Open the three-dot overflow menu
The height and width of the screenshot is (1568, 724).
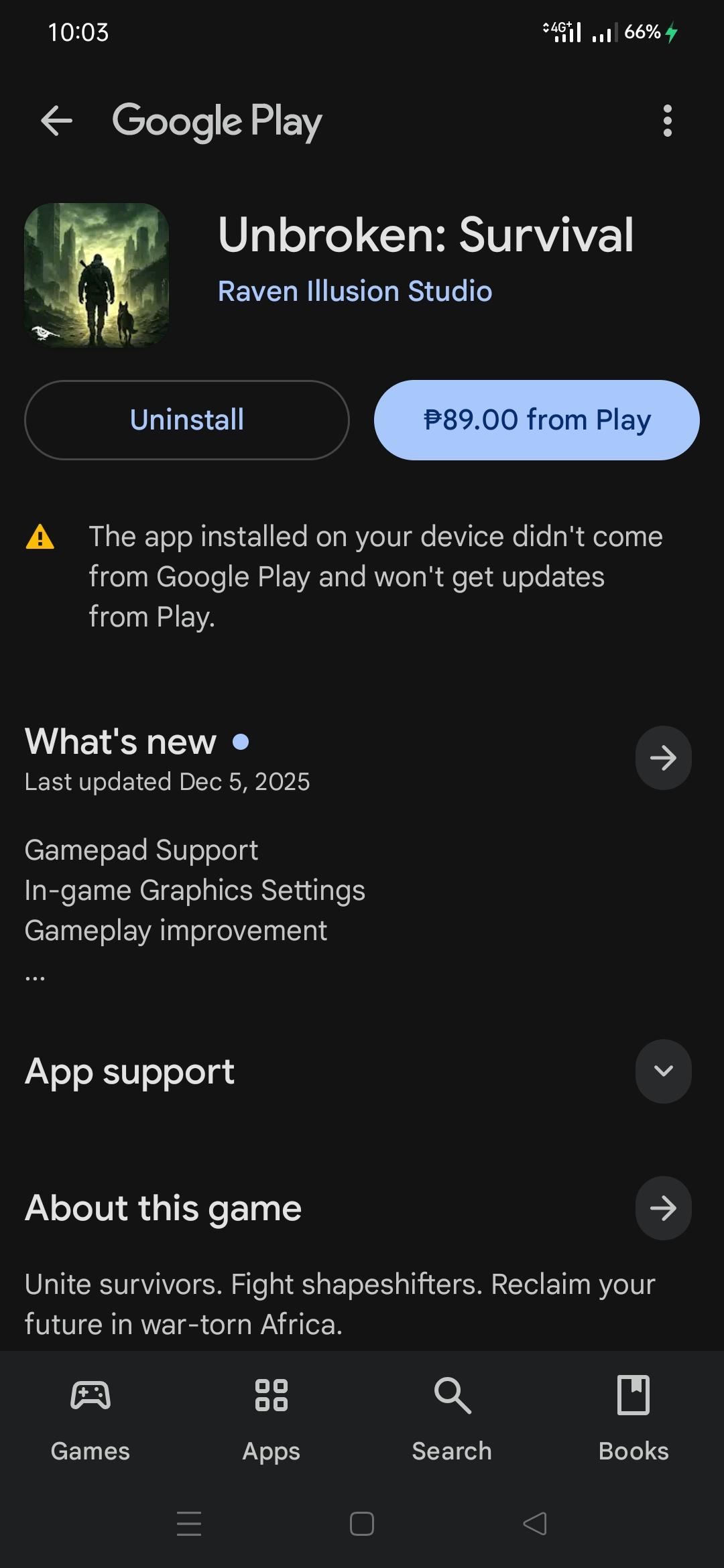click(x=667, y=121)
